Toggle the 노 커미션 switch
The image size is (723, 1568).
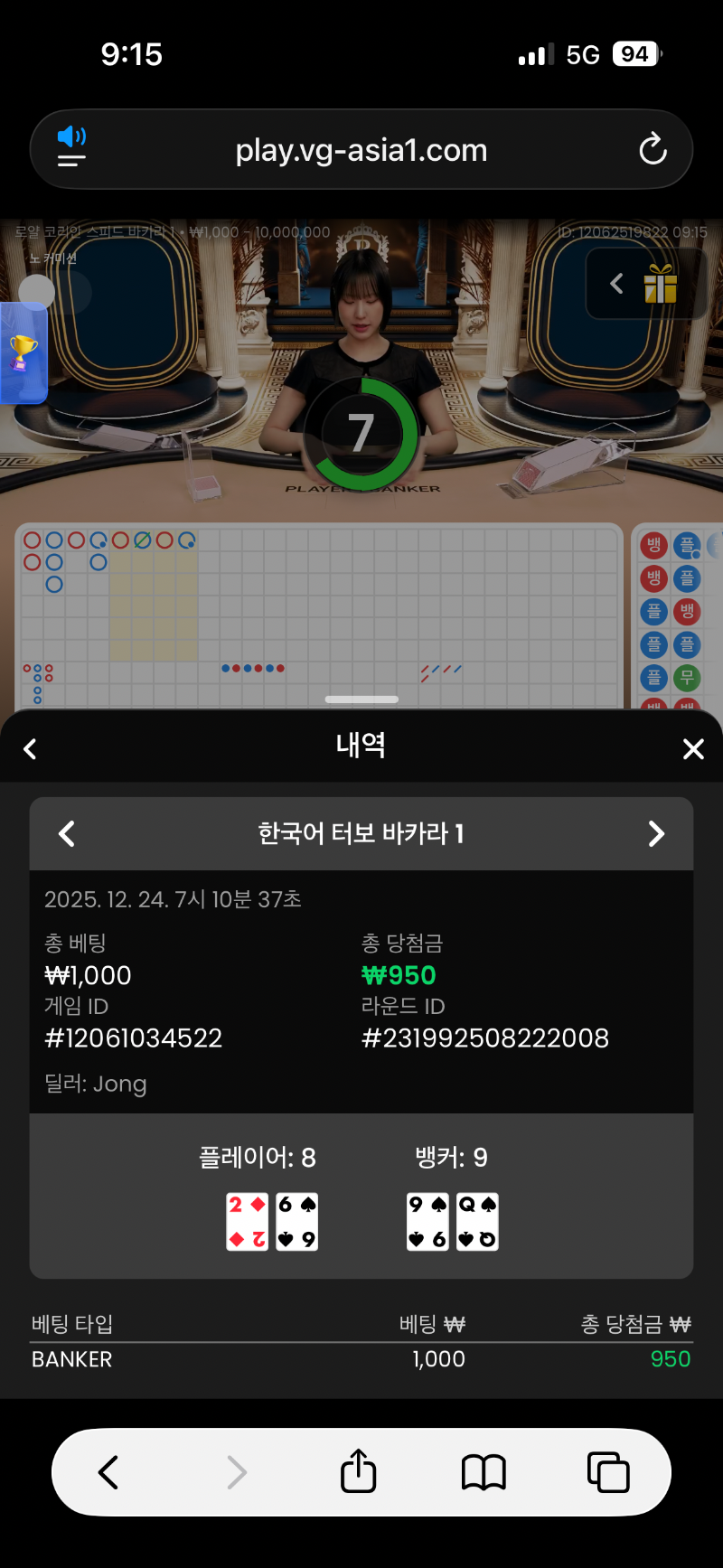pos(54,291)
